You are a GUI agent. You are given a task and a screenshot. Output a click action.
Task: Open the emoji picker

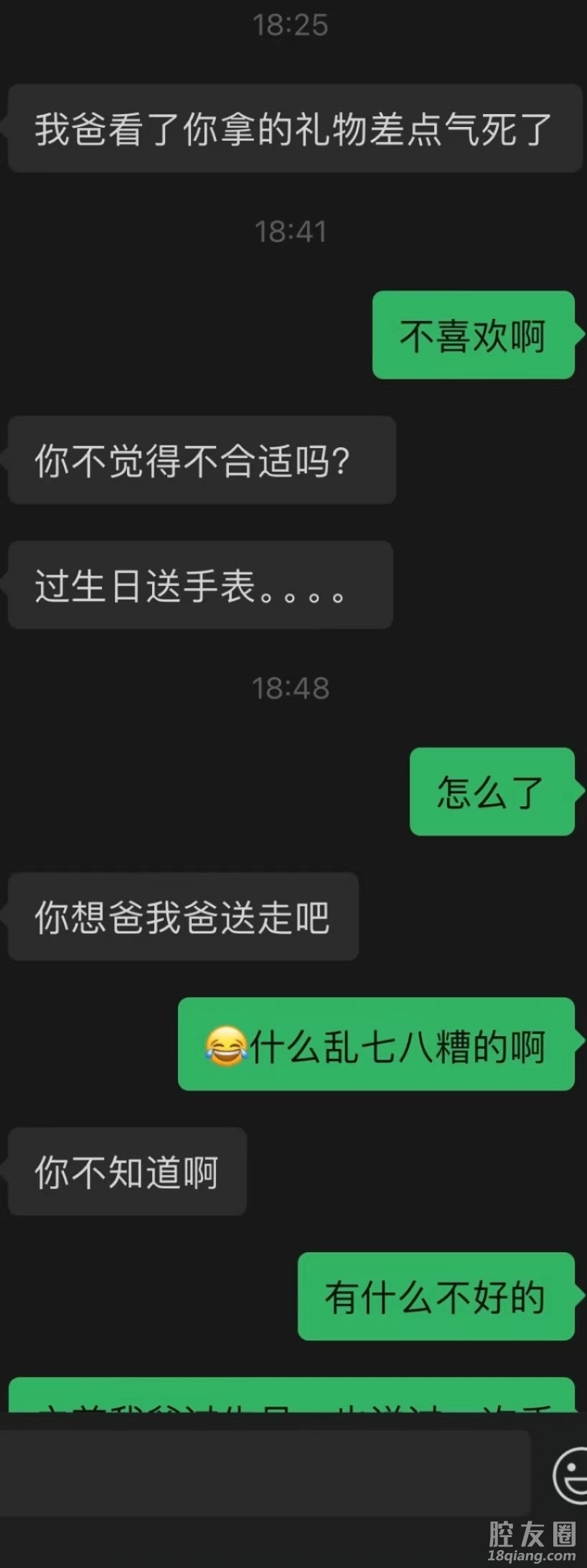(571, 1475)
